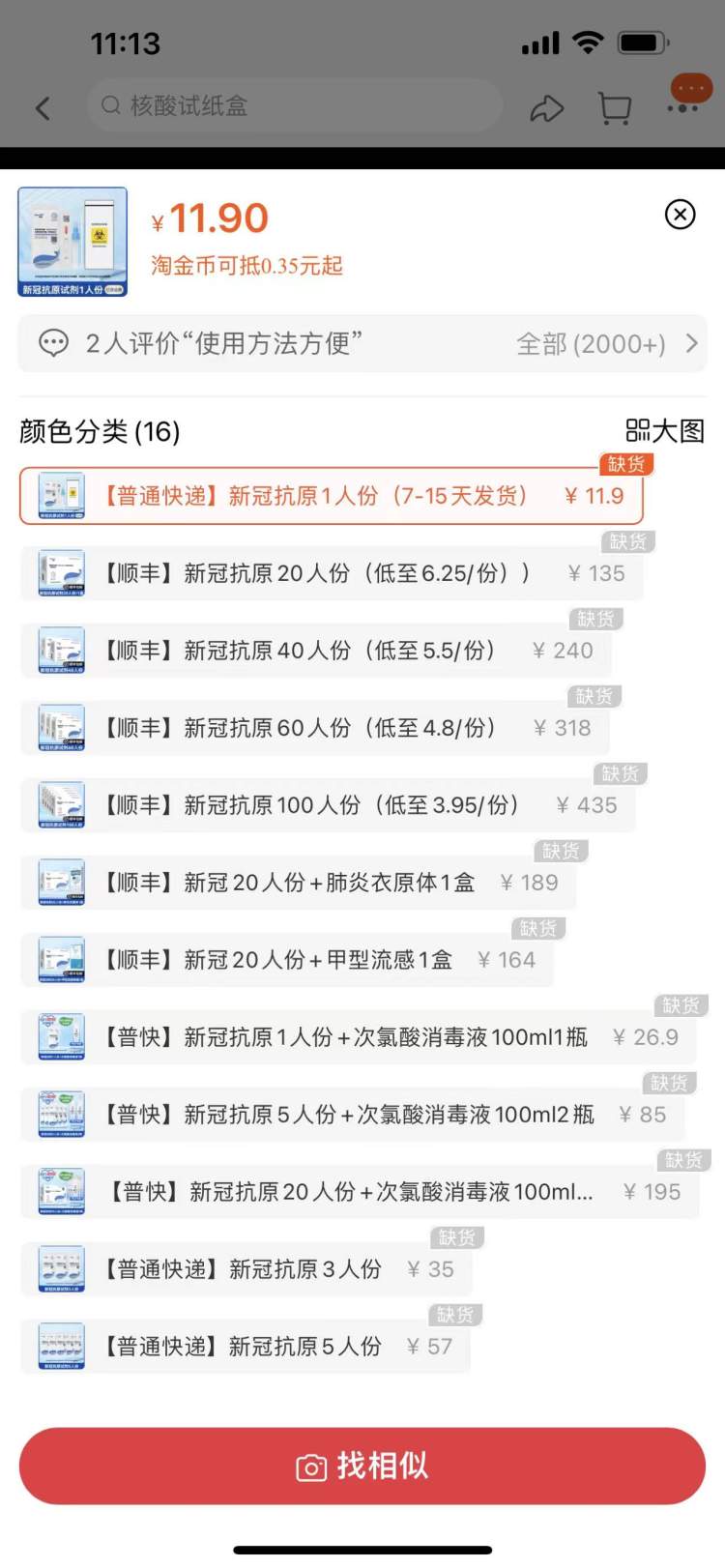Select 新冠20人份+肺炎衣原体1盒 option
Screen dimensions: 725x1568
298,883
